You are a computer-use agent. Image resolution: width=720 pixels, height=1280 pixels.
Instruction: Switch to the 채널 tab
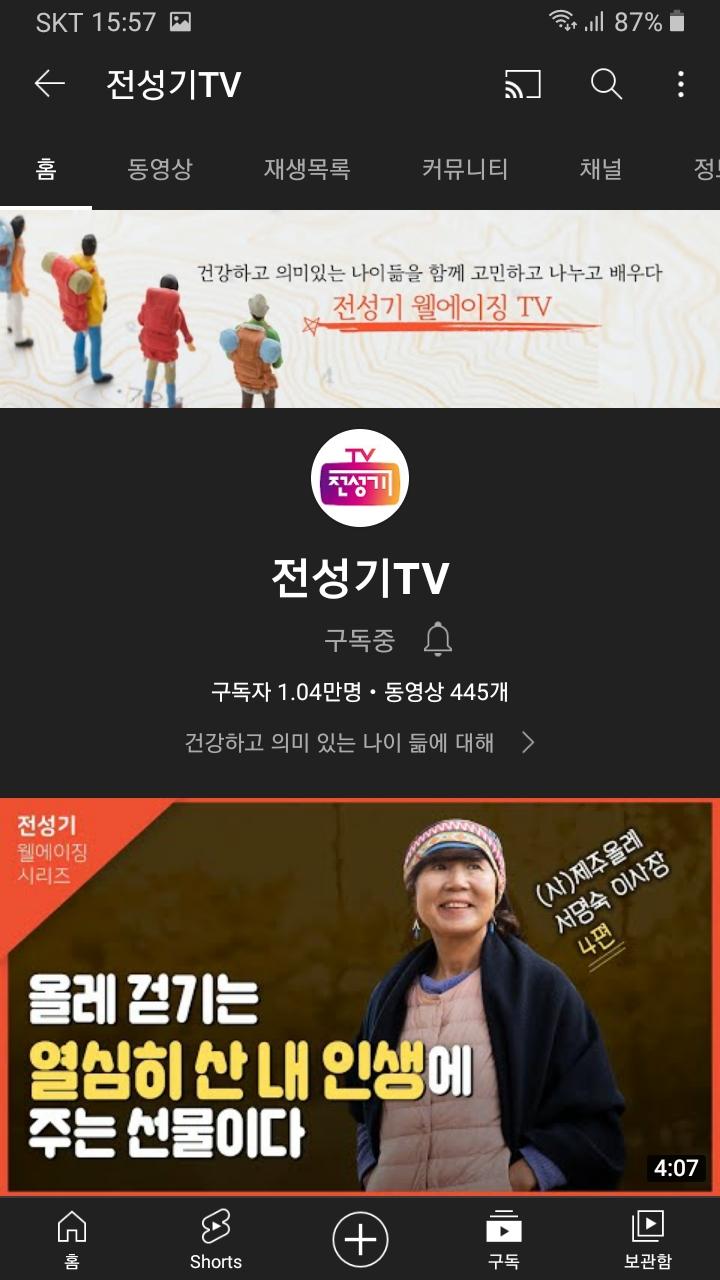pos(601,169)
